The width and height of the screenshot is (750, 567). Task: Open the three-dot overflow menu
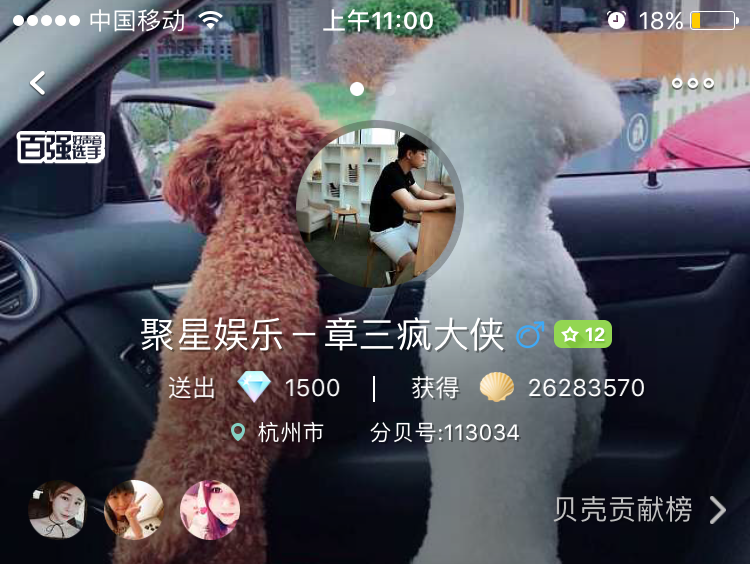tap(693, 83)
